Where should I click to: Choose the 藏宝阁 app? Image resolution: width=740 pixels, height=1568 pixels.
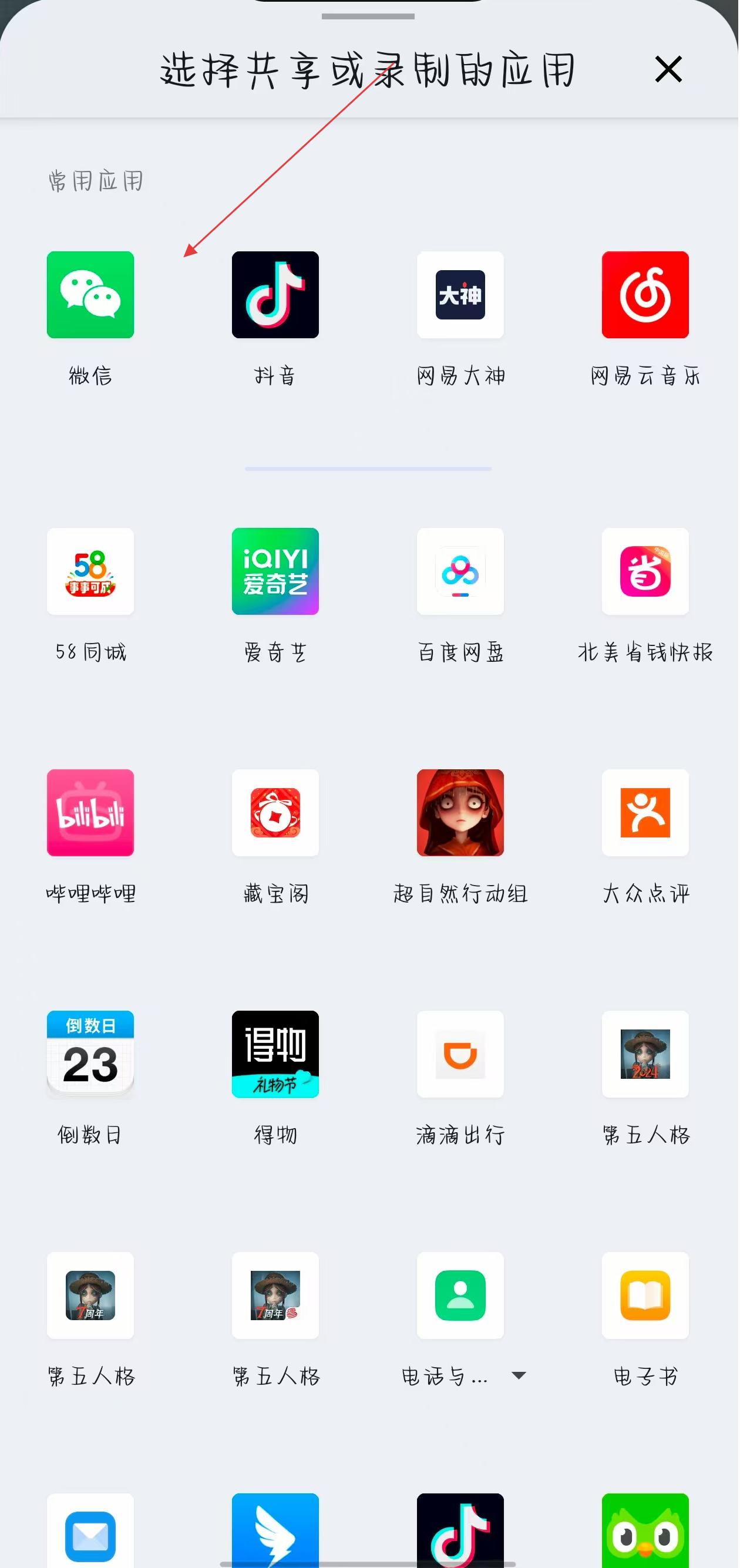(x=275, y=813)
